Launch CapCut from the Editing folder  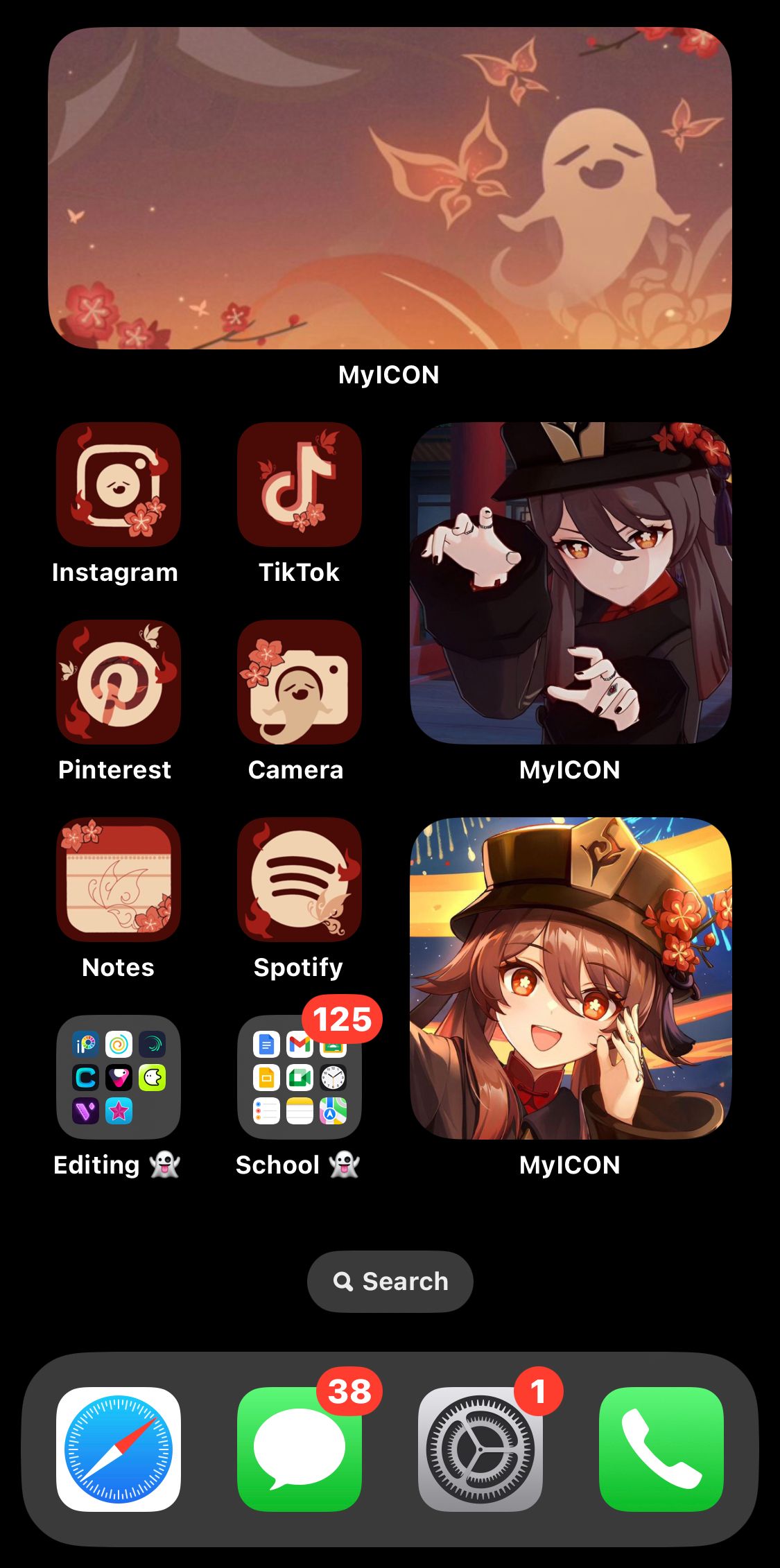(85, 1078)
